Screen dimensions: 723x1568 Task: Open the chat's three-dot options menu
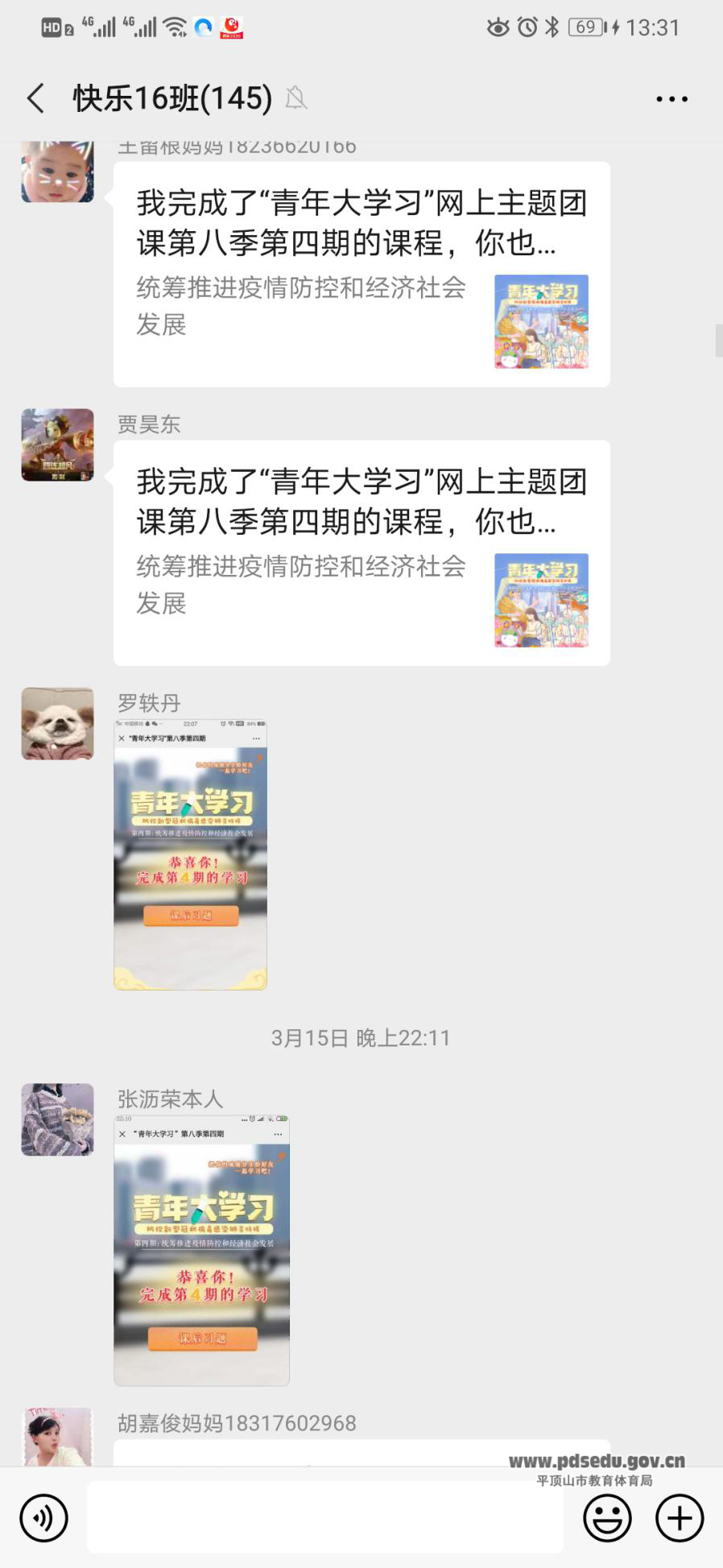point(671,99)
